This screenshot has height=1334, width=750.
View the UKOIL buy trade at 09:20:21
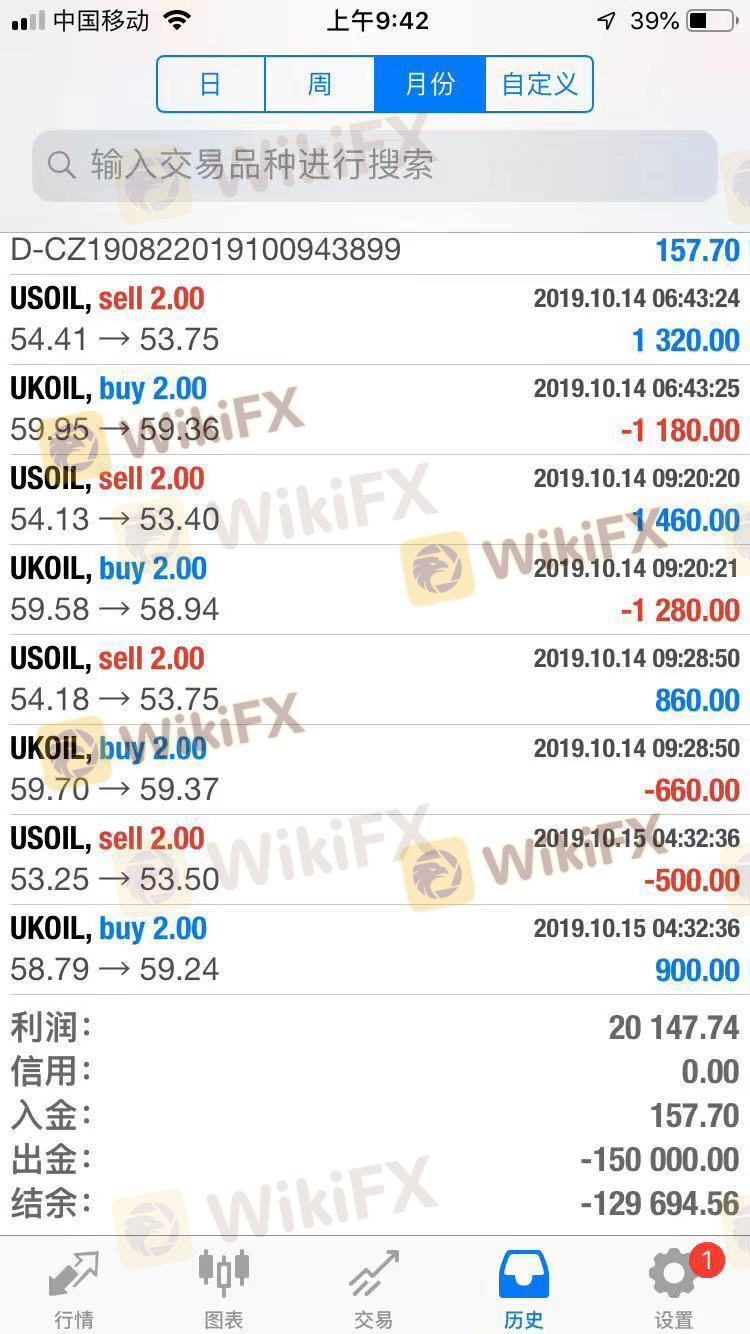click(x=375, y=589)
